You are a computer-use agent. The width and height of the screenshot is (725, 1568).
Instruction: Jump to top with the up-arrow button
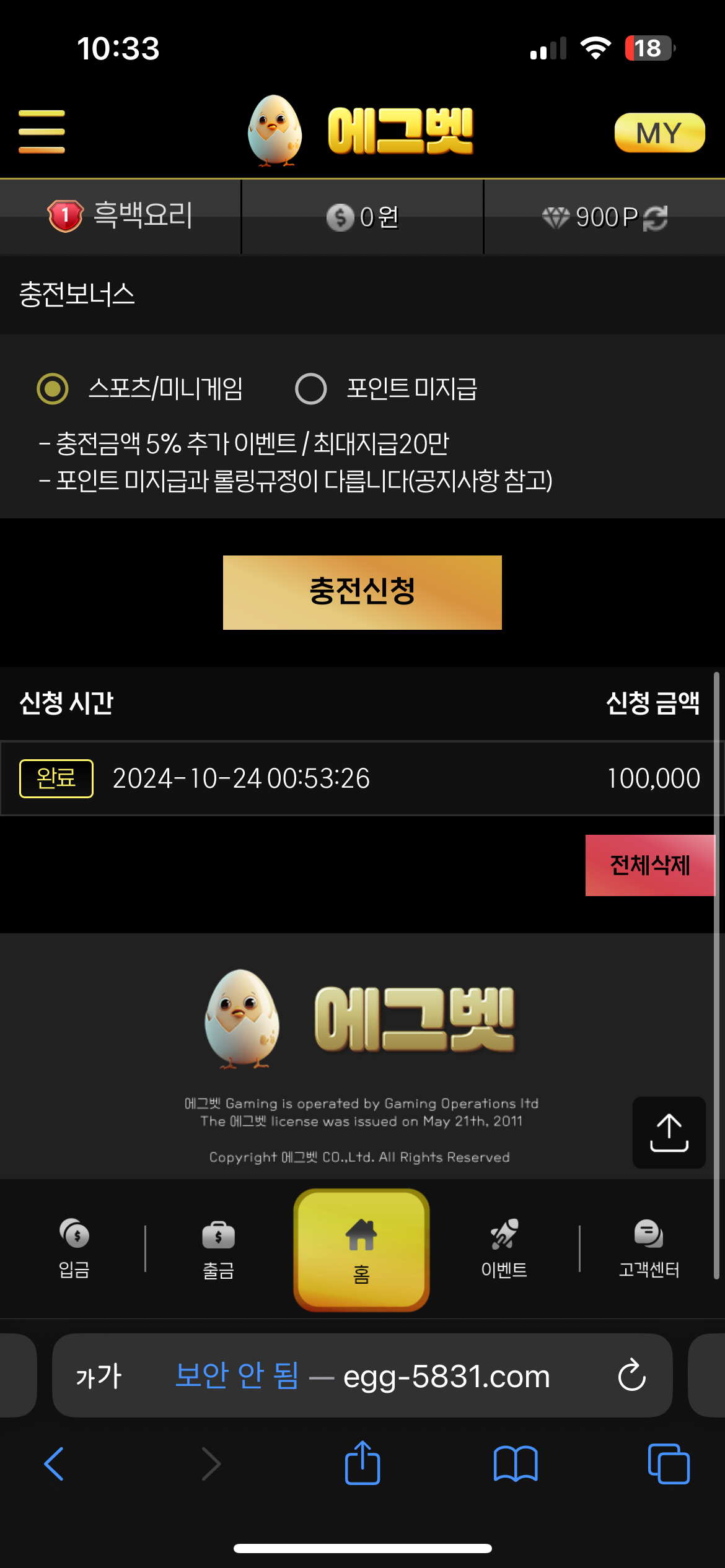[x=669, y=1133]
